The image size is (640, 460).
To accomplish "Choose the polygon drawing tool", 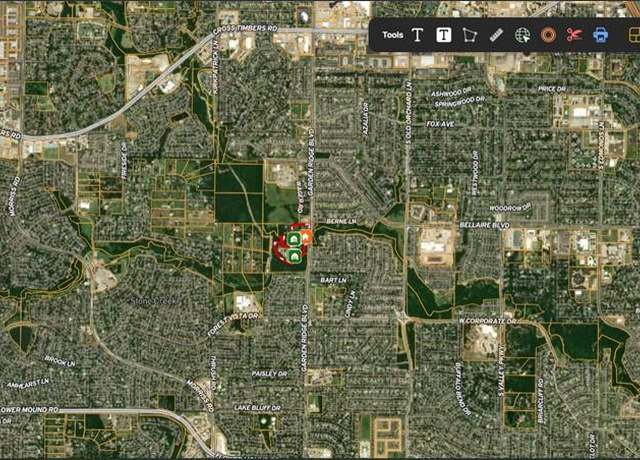I will click(x=470, y=35).
